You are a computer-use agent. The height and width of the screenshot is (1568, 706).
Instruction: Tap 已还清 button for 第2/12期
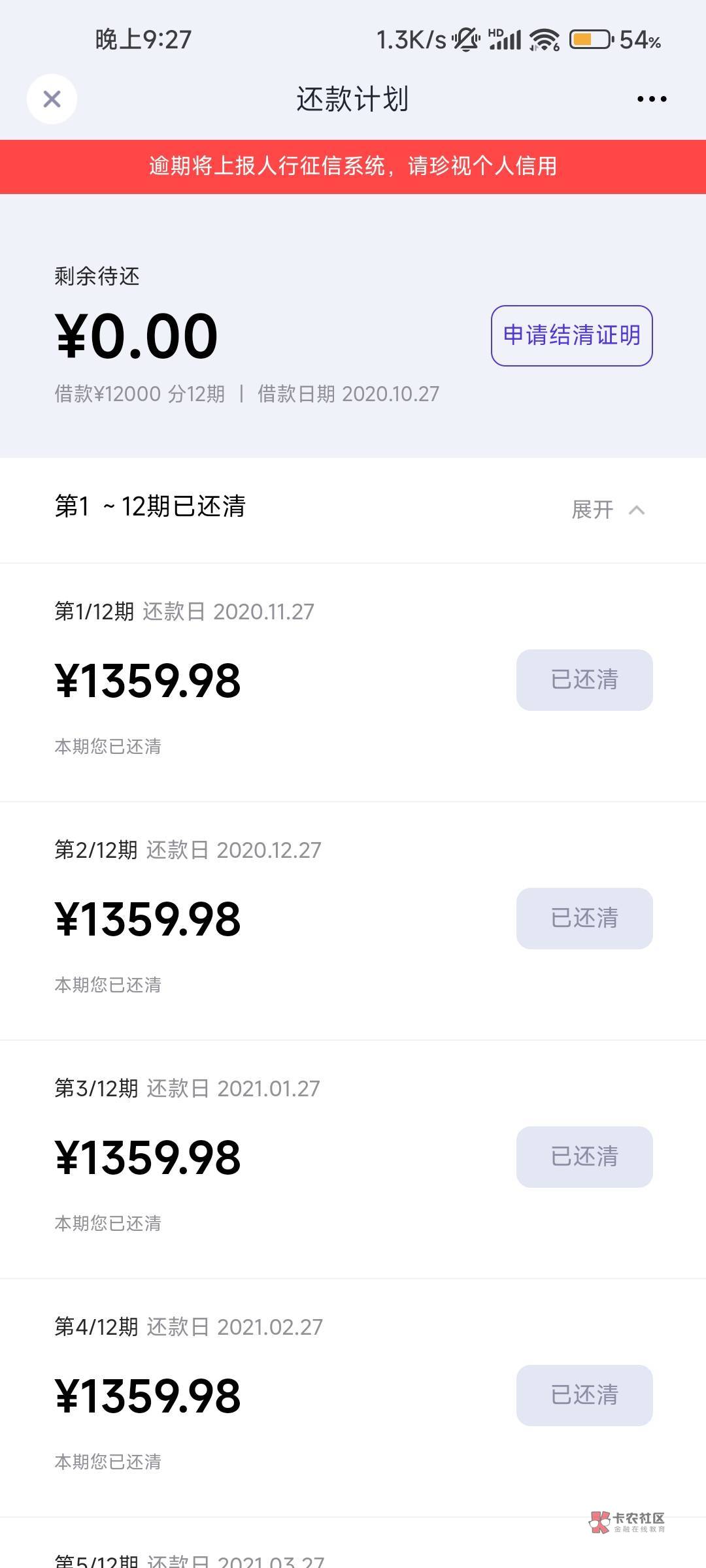click(x=584, y=918)
